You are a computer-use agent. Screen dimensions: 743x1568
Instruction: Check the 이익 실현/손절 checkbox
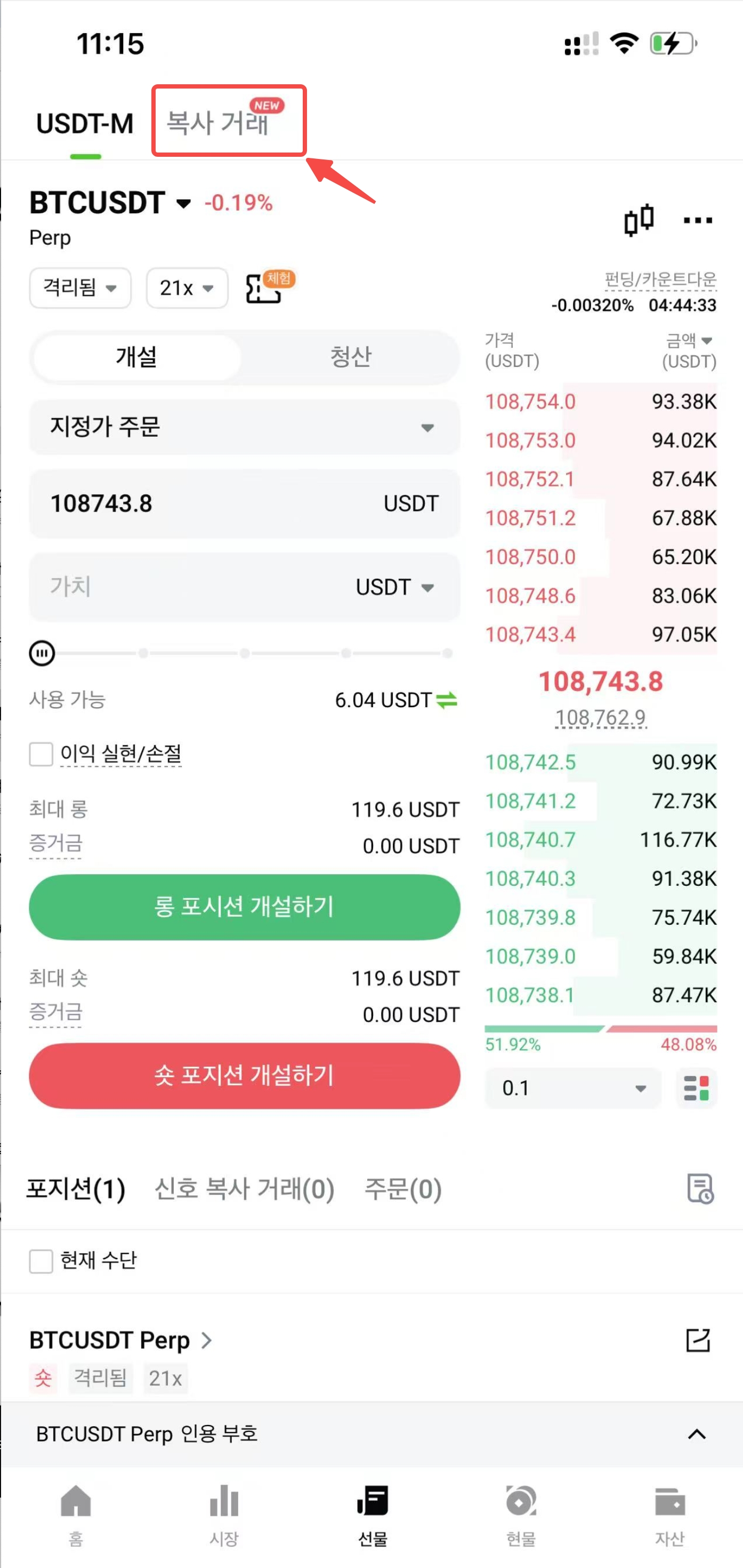pos(42,754)
